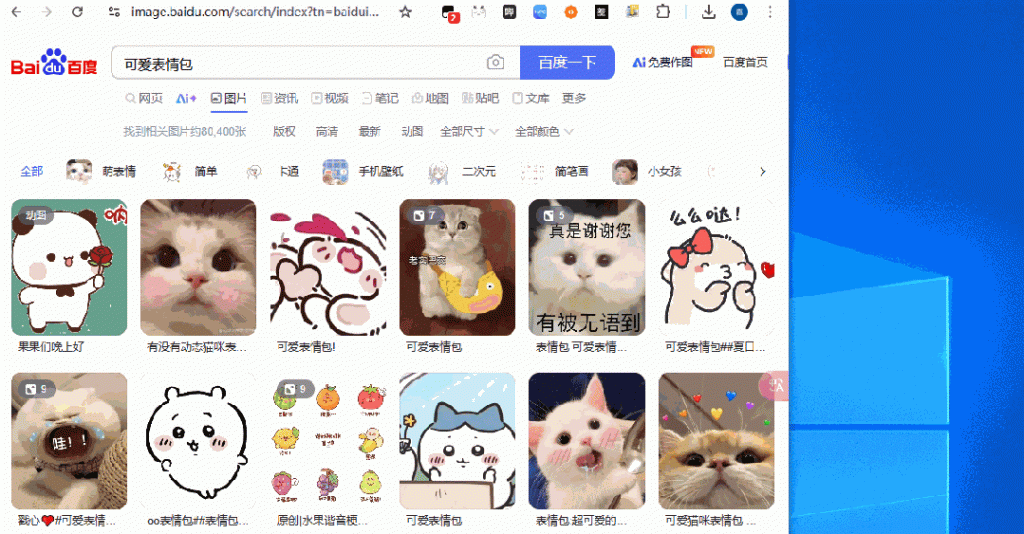Go to 百度首页
The height and width of the screenshot is (534, 1024).
coord(745,62)
